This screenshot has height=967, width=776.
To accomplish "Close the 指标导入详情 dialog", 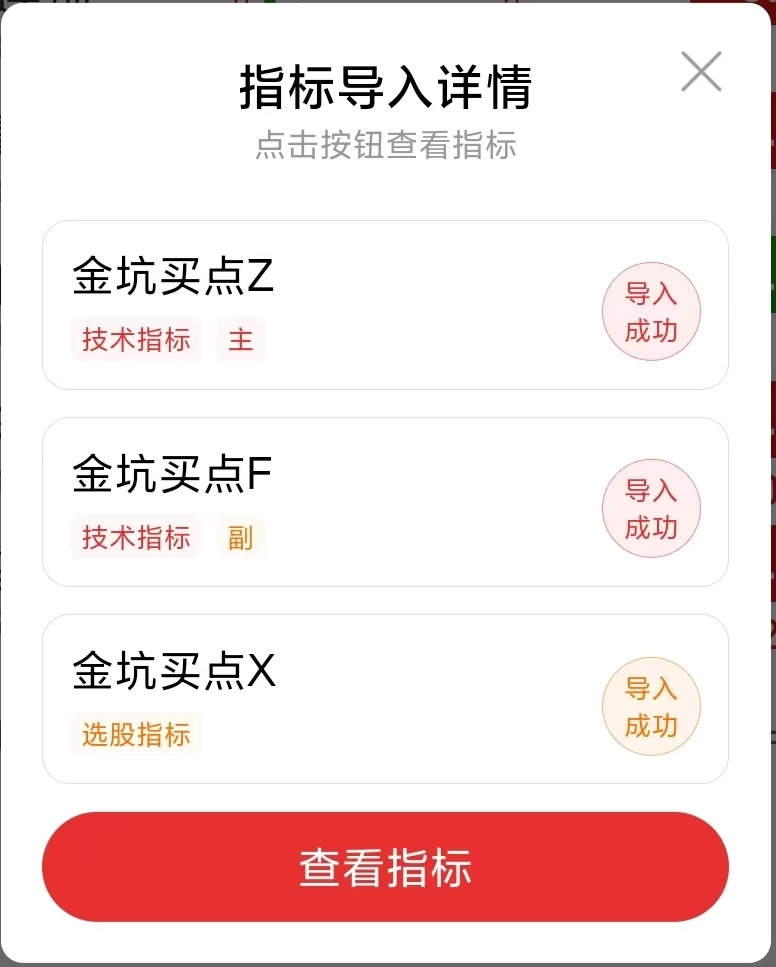I will point(701,72).
